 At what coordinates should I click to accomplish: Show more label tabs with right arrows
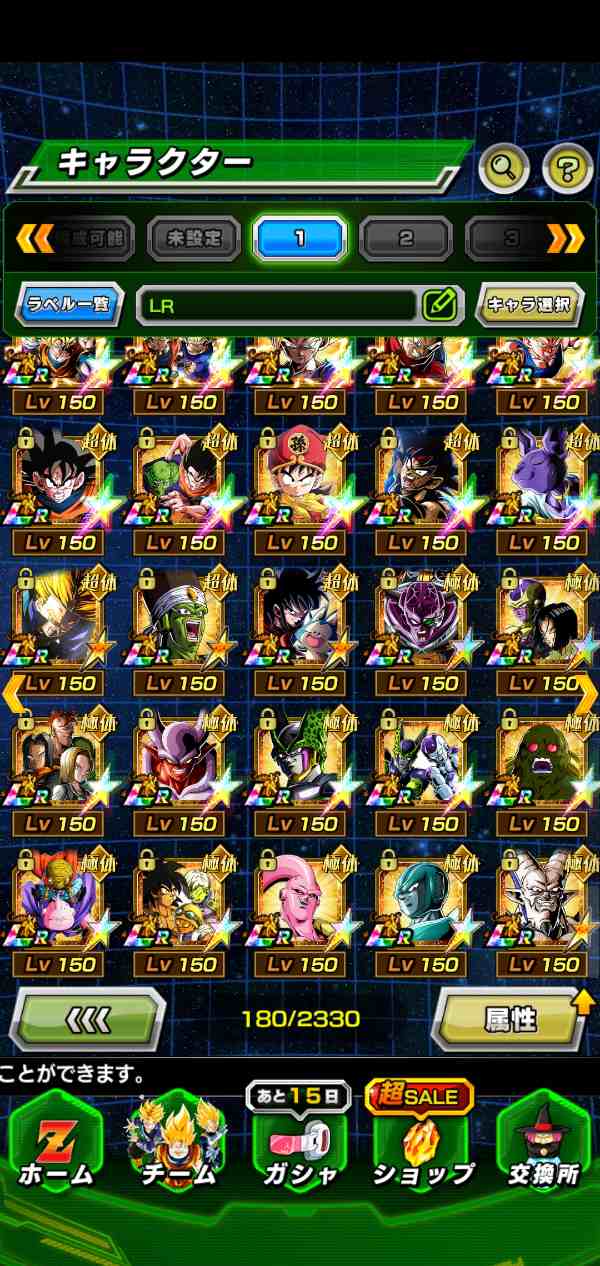click(565, 238)
